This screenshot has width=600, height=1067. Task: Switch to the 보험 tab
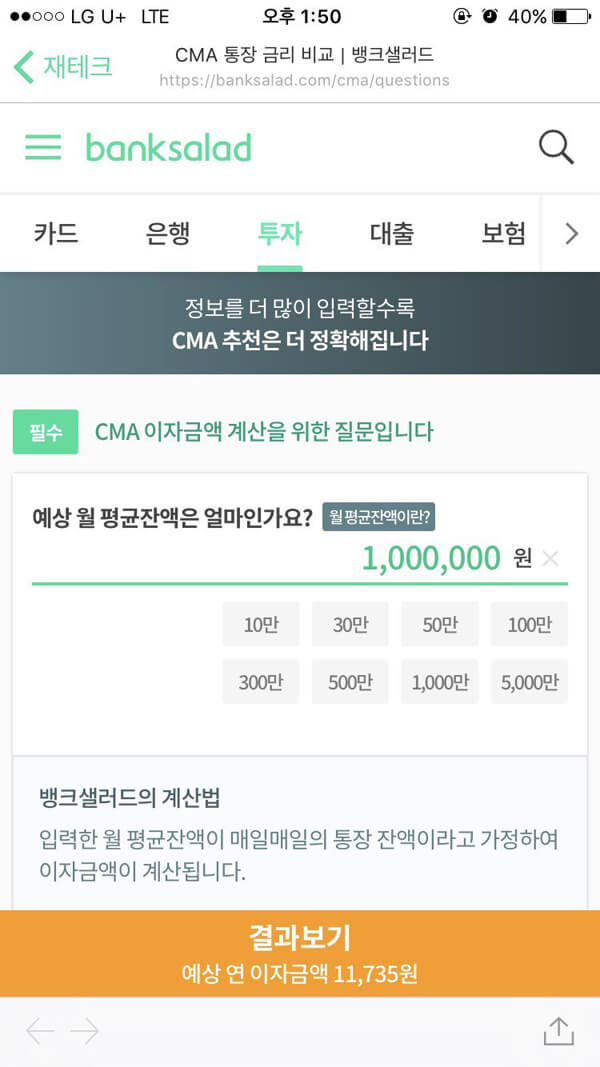503,234
